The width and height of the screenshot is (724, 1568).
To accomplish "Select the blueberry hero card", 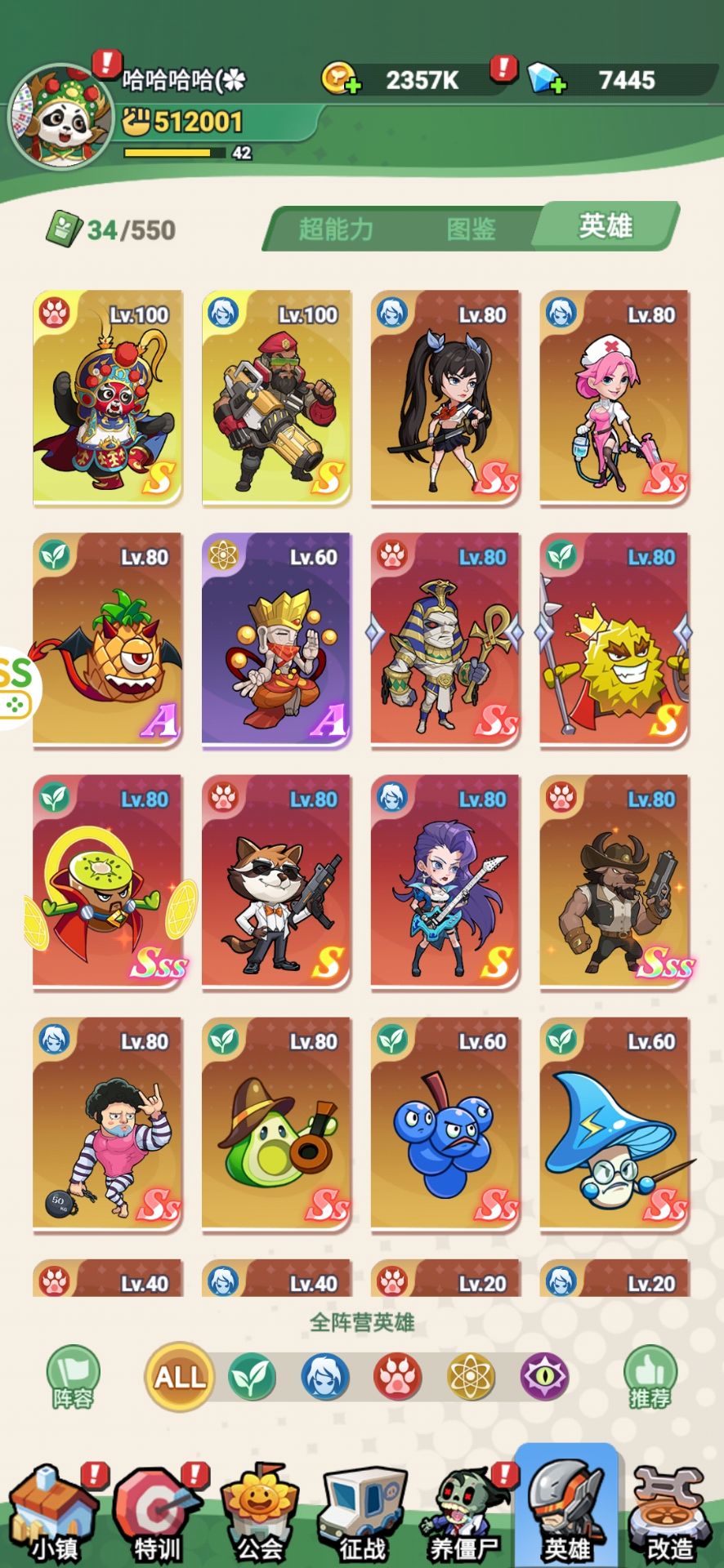I will click(x=445, y=1124).
